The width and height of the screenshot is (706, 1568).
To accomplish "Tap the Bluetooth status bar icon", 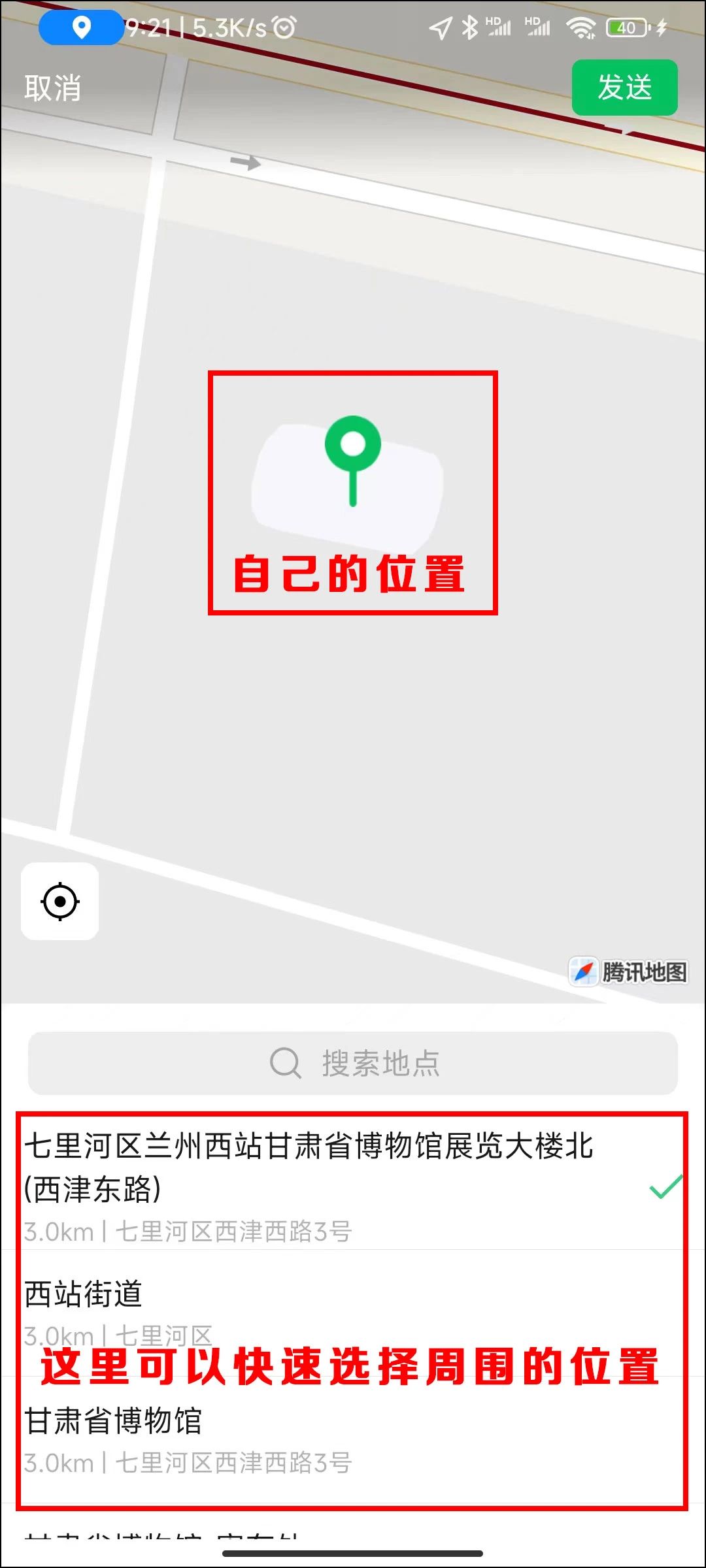I will (469, 27).
